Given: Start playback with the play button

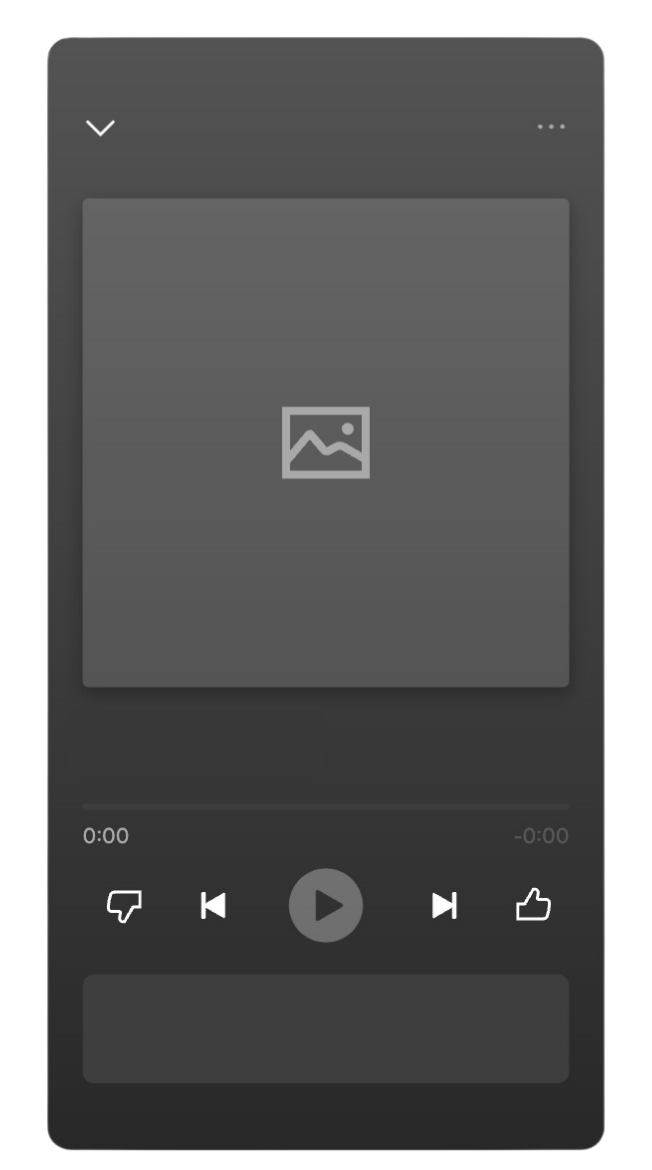Looking at the screenshot, I should tap(326, 906).
